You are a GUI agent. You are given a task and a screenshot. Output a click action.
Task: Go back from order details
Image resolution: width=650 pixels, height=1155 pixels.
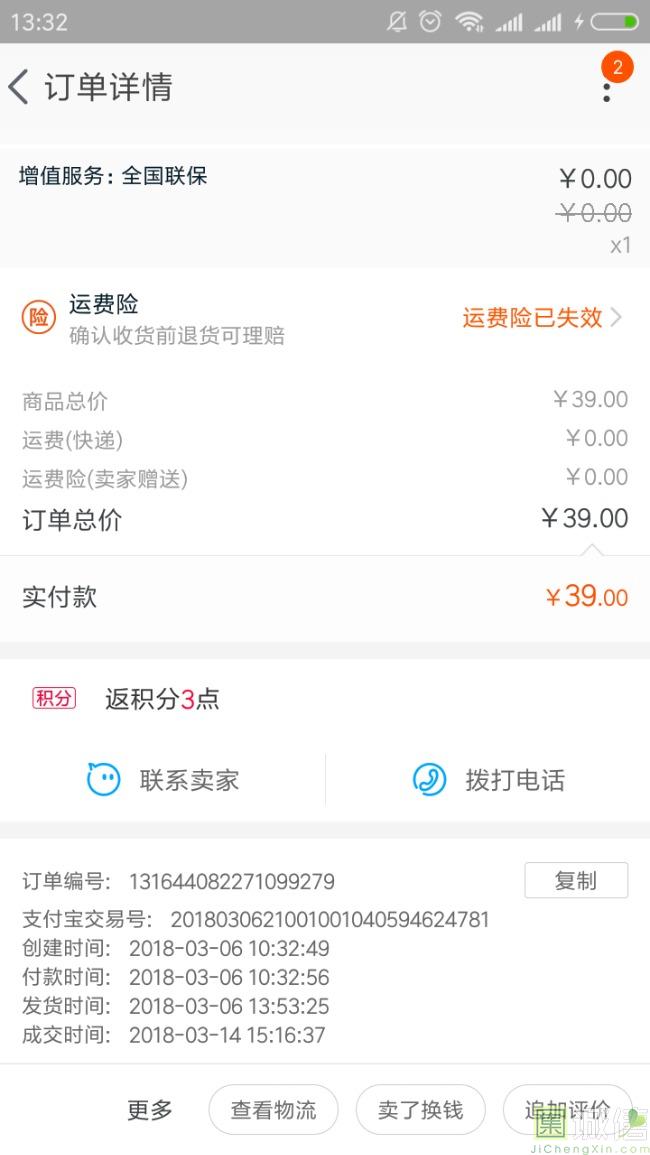point(20,88)
